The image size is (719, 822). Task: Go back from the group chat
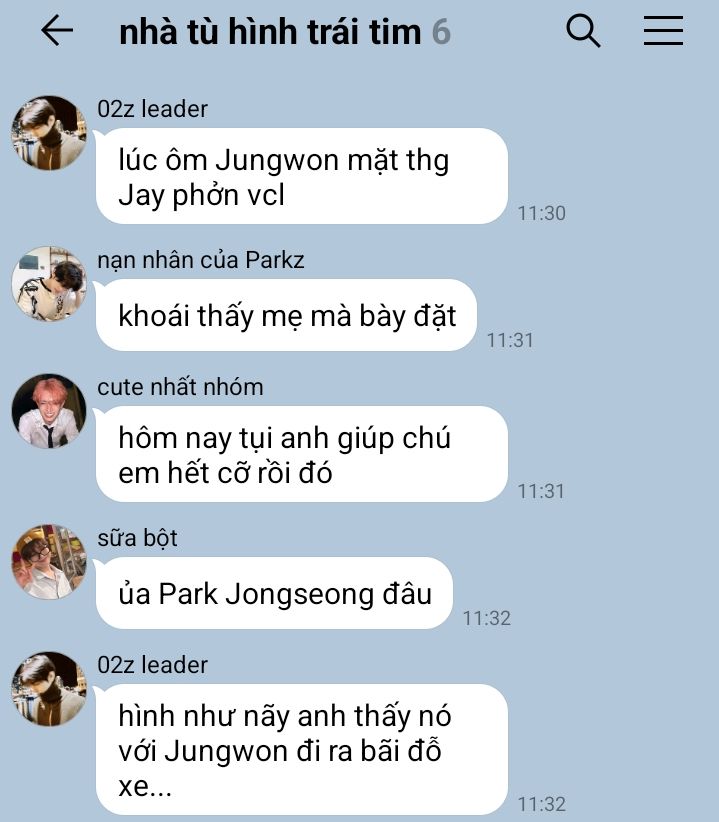pyautogui.click(x=57, y=31)
